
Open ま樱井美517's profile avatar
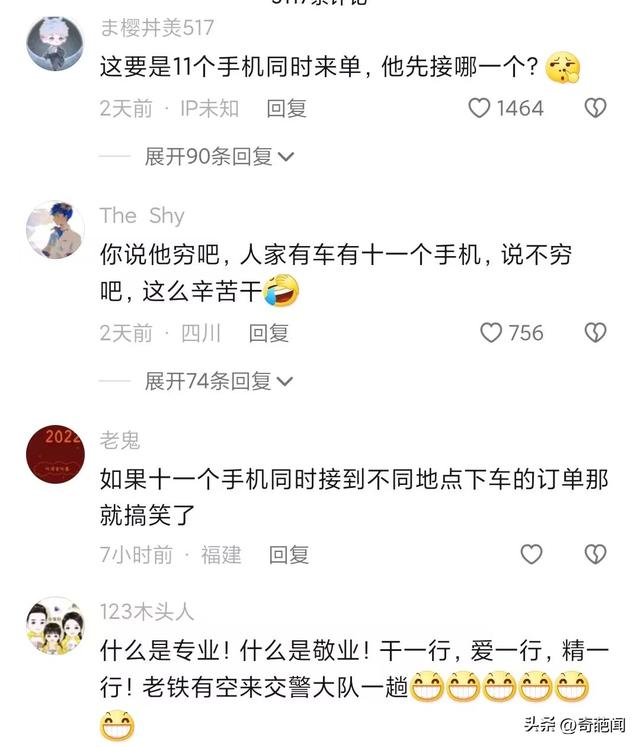click(x=54, y=42)
